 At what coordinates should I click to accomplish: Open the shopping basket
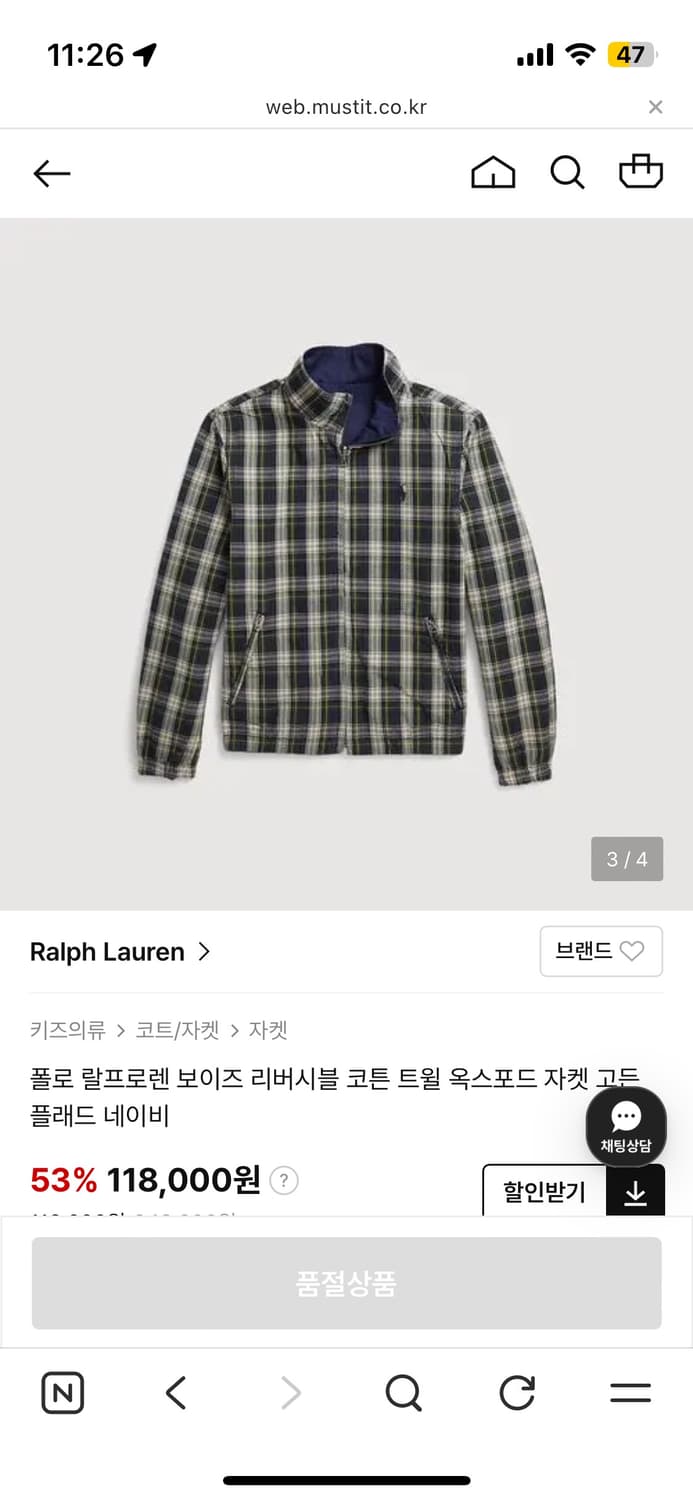(641, 172)
